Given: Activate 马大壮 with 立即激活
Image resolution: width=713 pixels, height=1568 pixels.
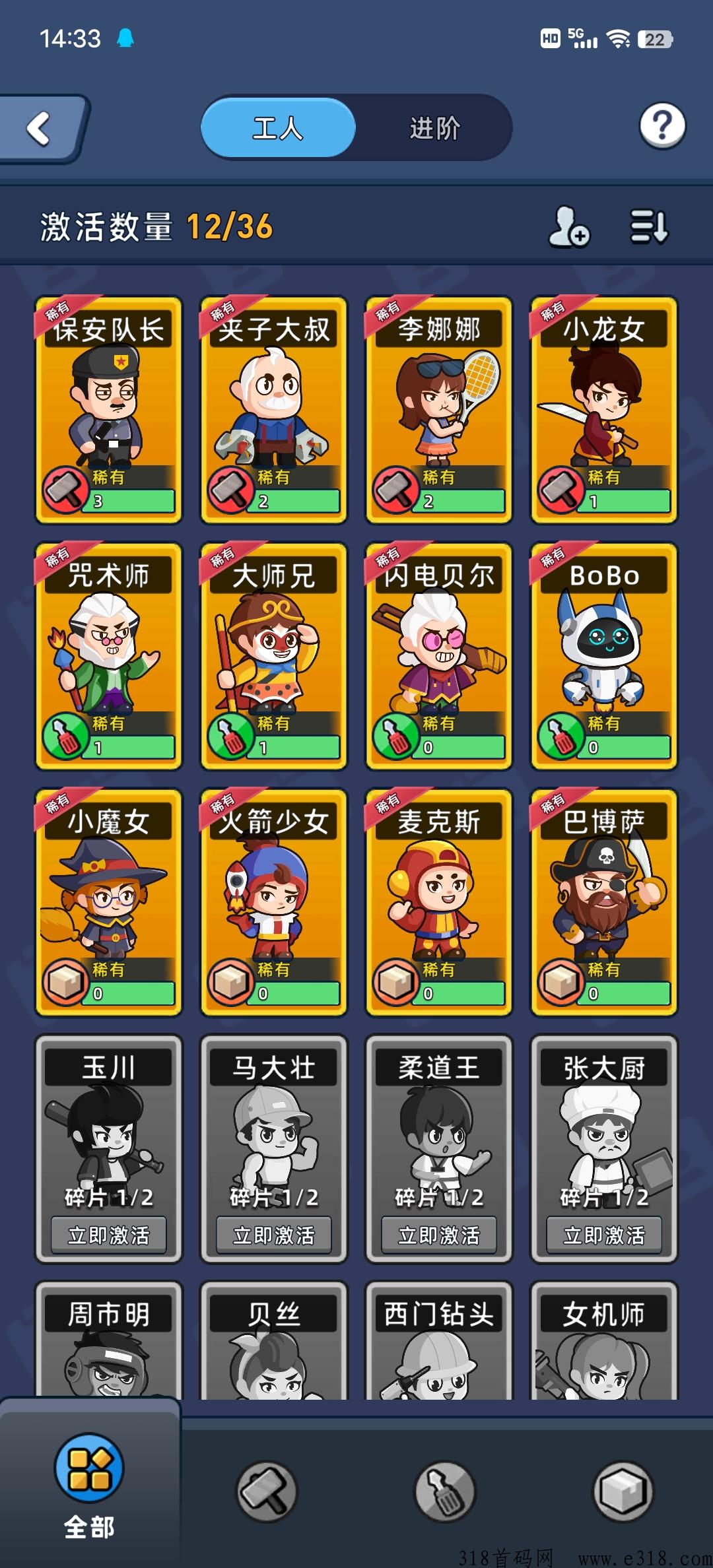Looking at the screenshot, I should pyautogui.click(x=274, y=1235).
